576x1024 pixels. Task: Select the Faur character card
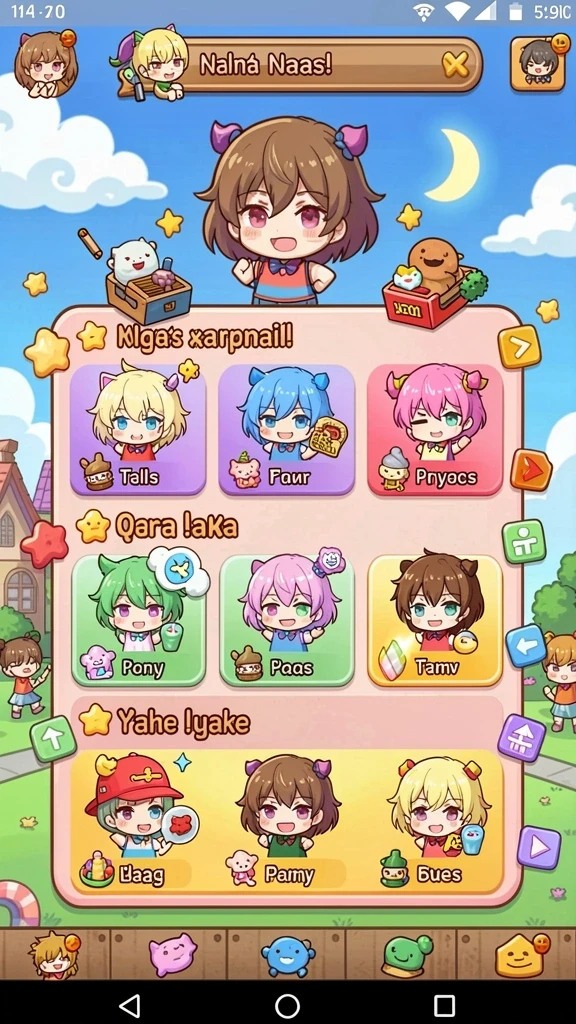tap(286, 430)
